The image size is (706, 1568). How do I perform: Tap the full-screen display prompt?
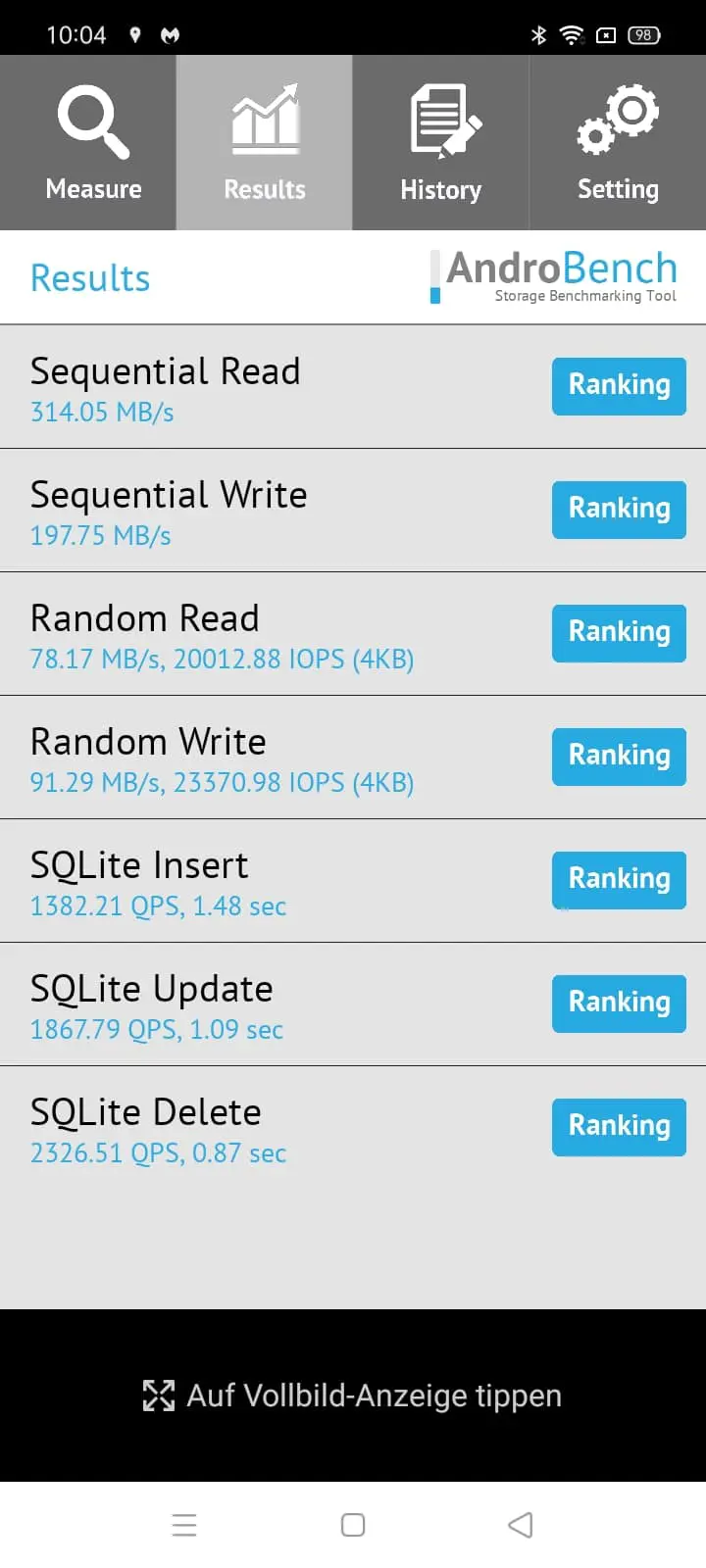[353, 1396]
